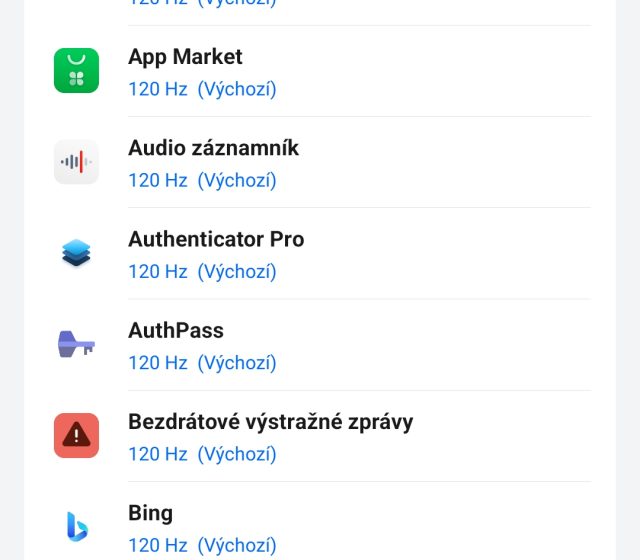Select the Audio záznamník row

[x=320, y=162]
